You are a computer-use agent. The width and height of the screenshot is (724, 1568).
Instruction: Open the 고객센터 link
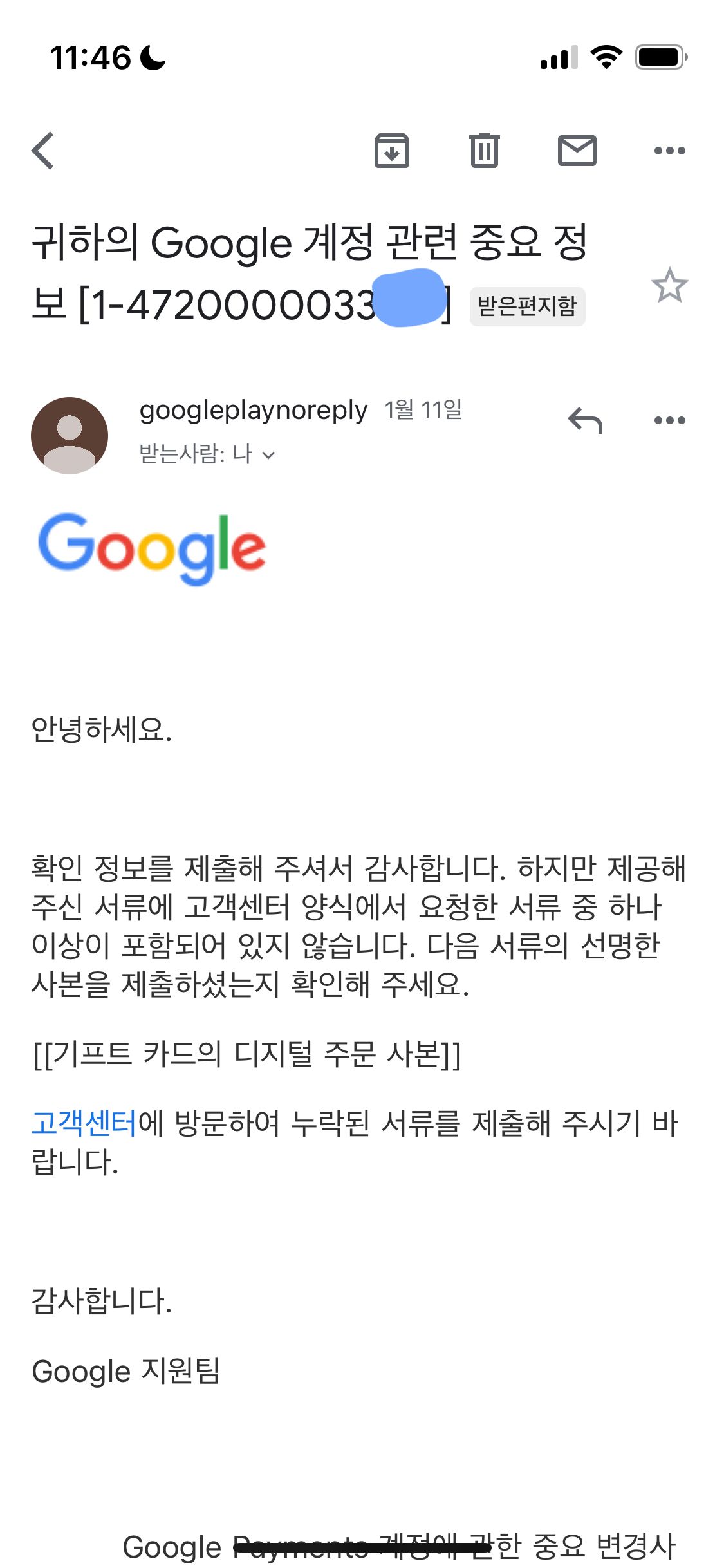[x=84, y=1123]
